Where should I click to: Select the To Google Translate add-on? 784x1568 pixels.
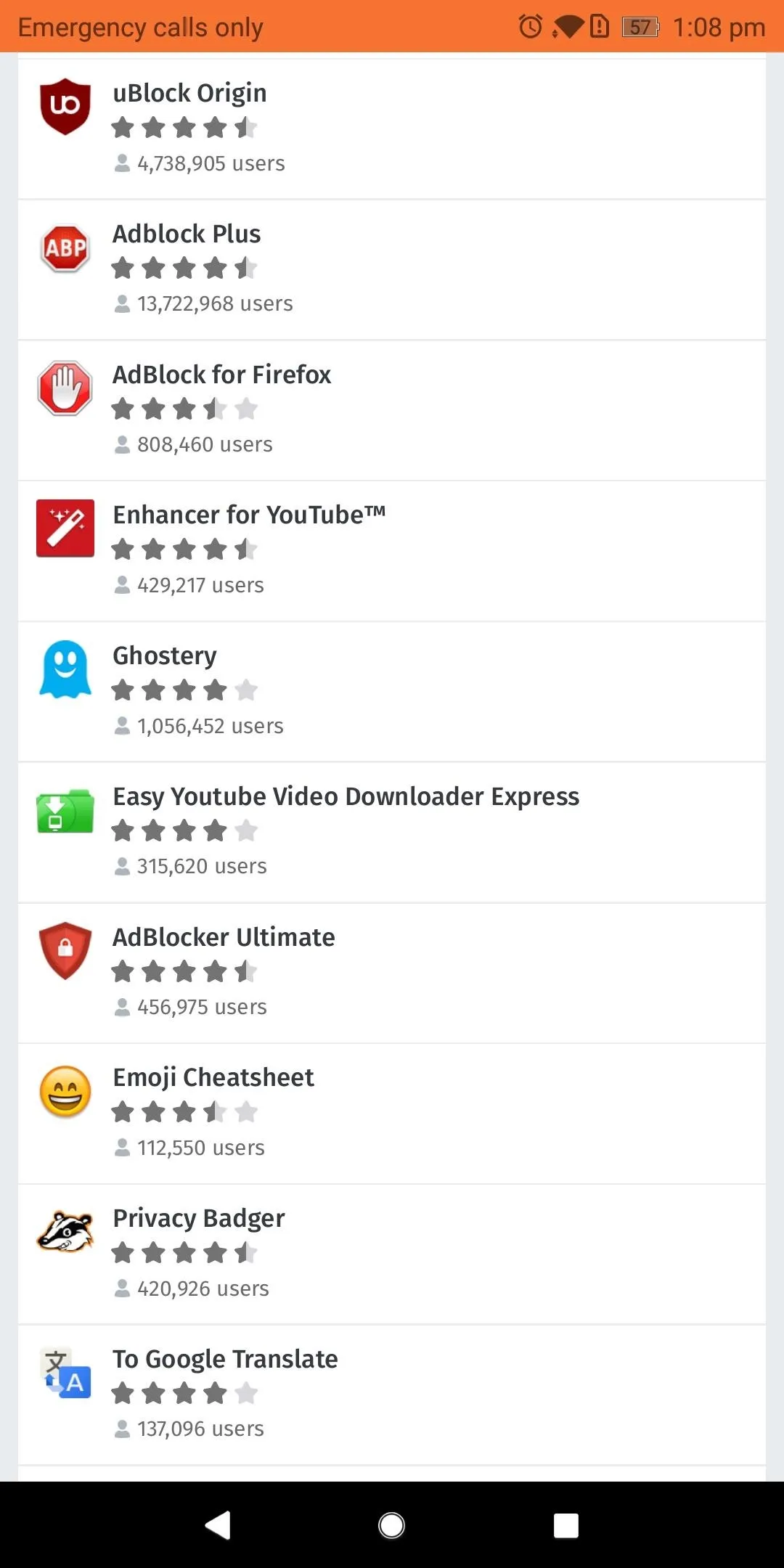392,1395
